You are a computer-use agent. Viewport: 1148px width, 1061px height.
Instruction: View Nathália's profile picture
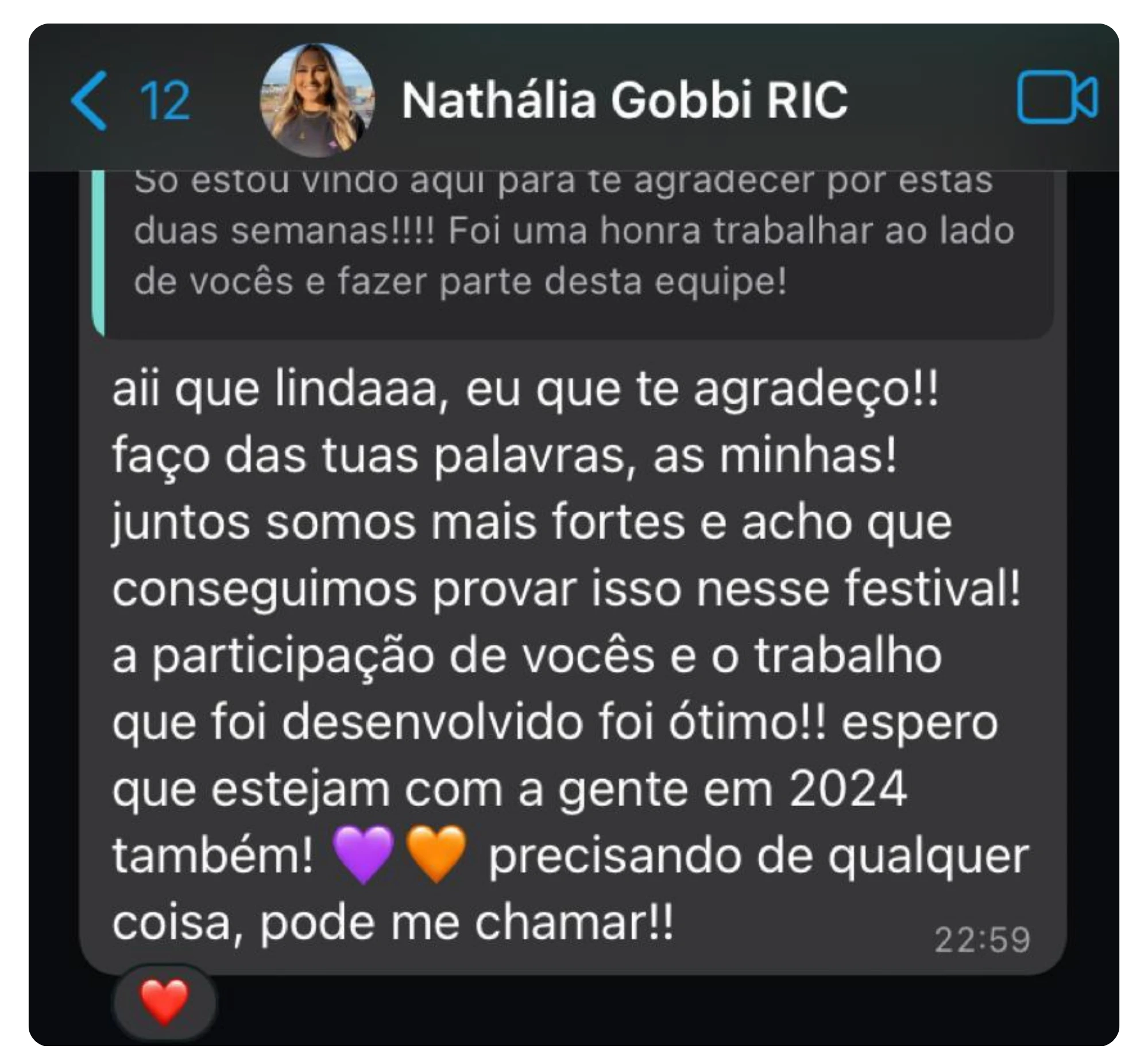[x=316, y=100]
